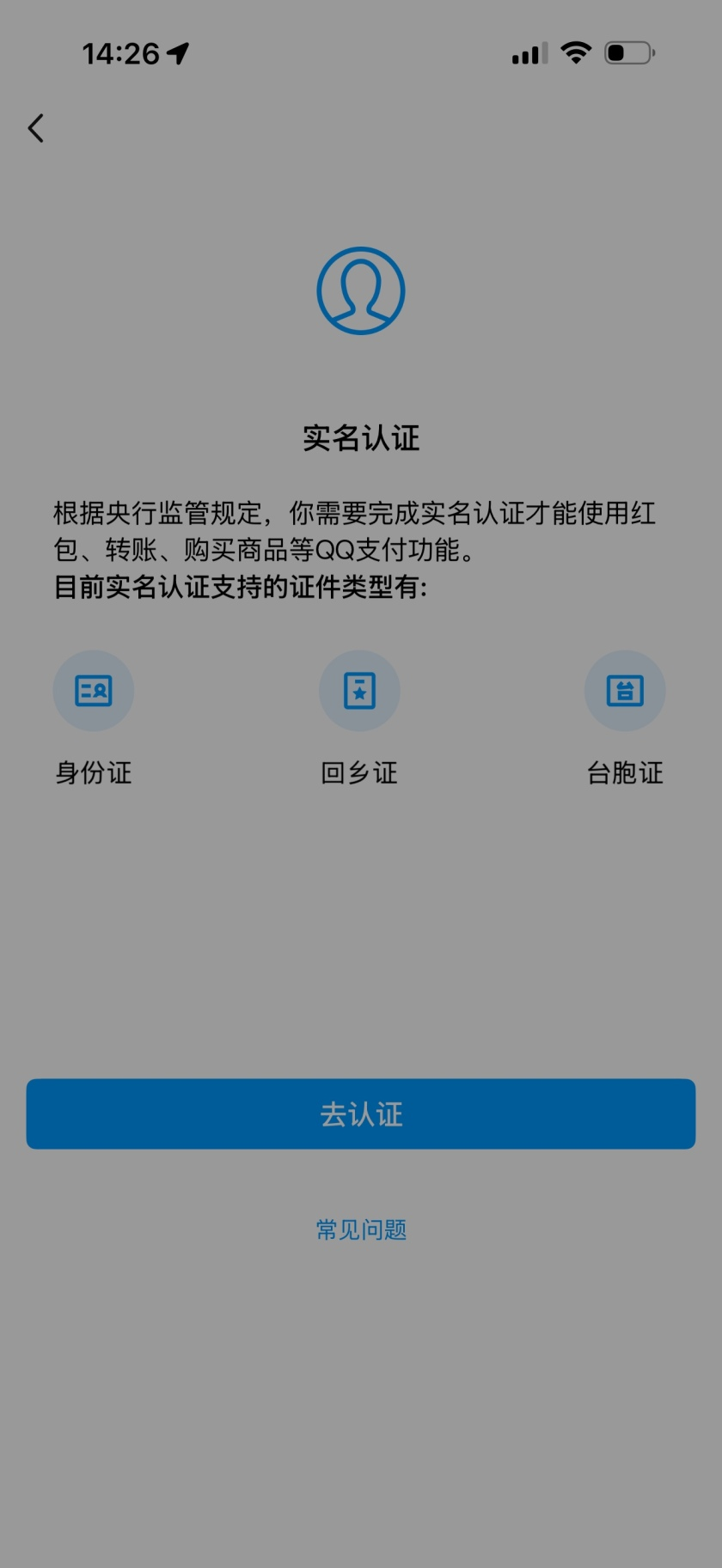
Task: Tap the Taiwan Compatriot Permit (台胞证) icon
Action: click(x=625, y=690)
